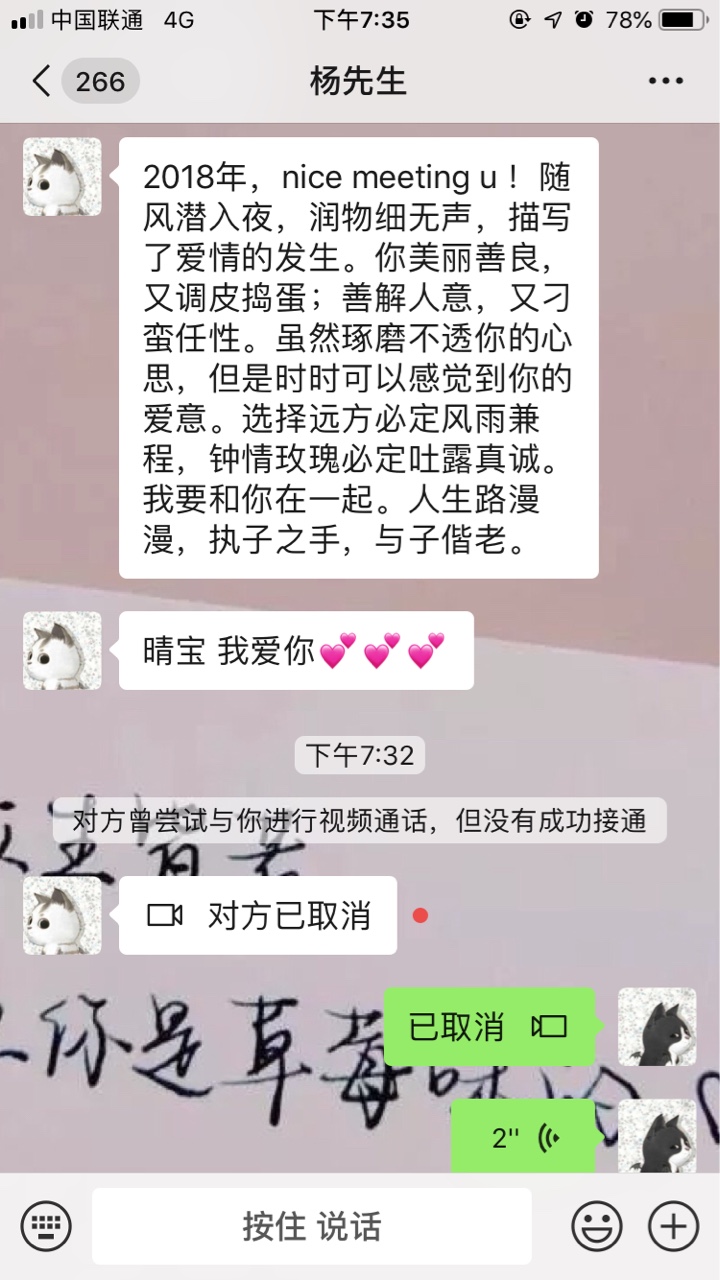Open 杨先生's avatar beside the long message
Screen dimensions: 720x1280
62,177
